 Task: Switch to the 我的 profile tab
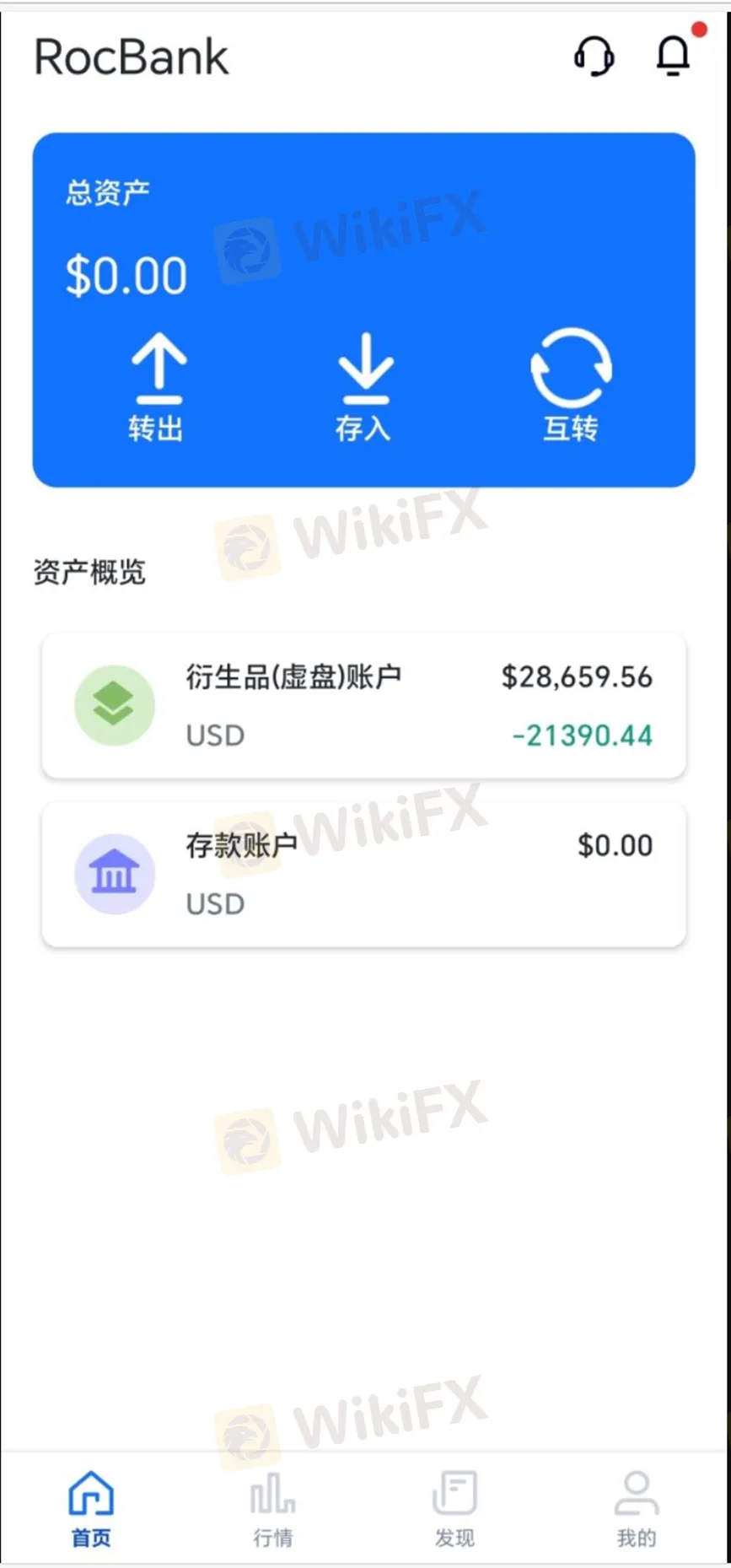tap(636, 1507)
